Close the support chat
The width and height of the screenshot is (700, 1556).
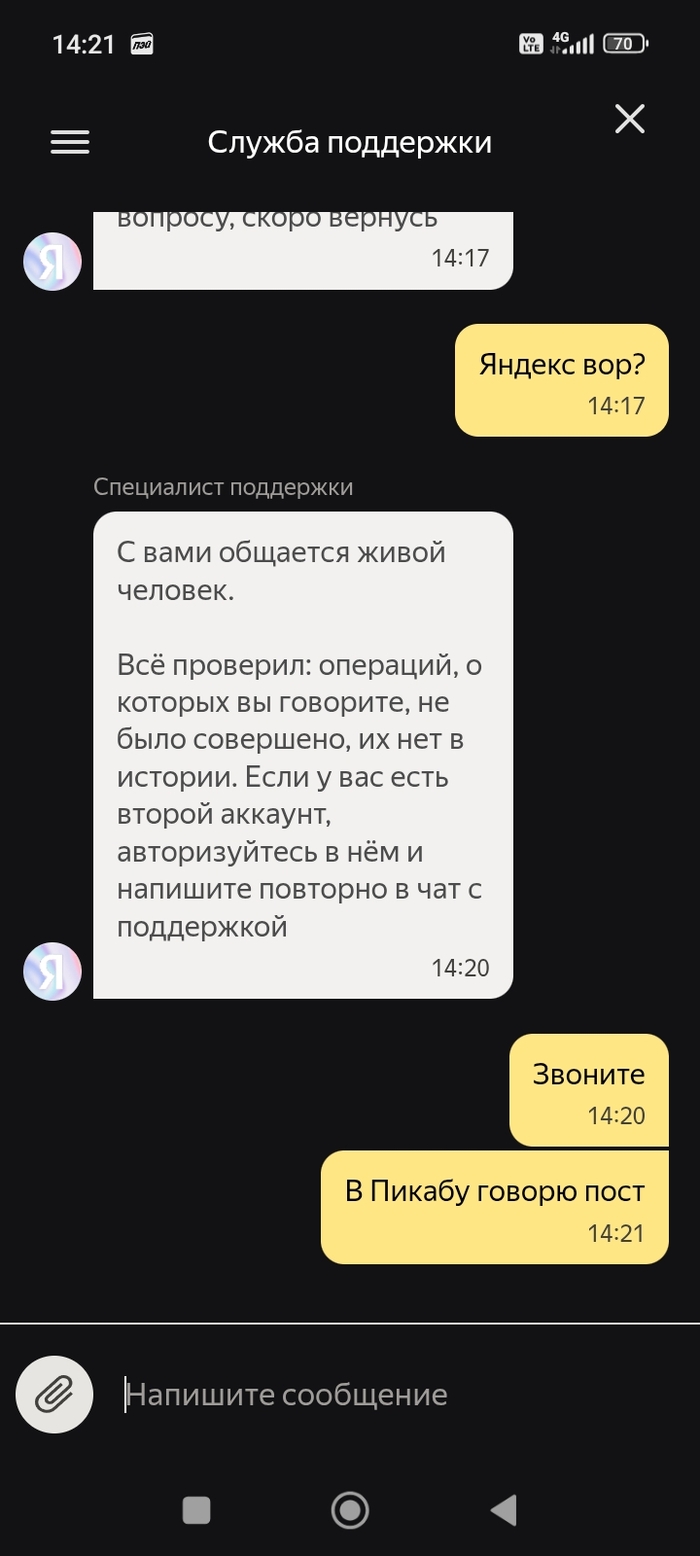(x=629, y=120)
